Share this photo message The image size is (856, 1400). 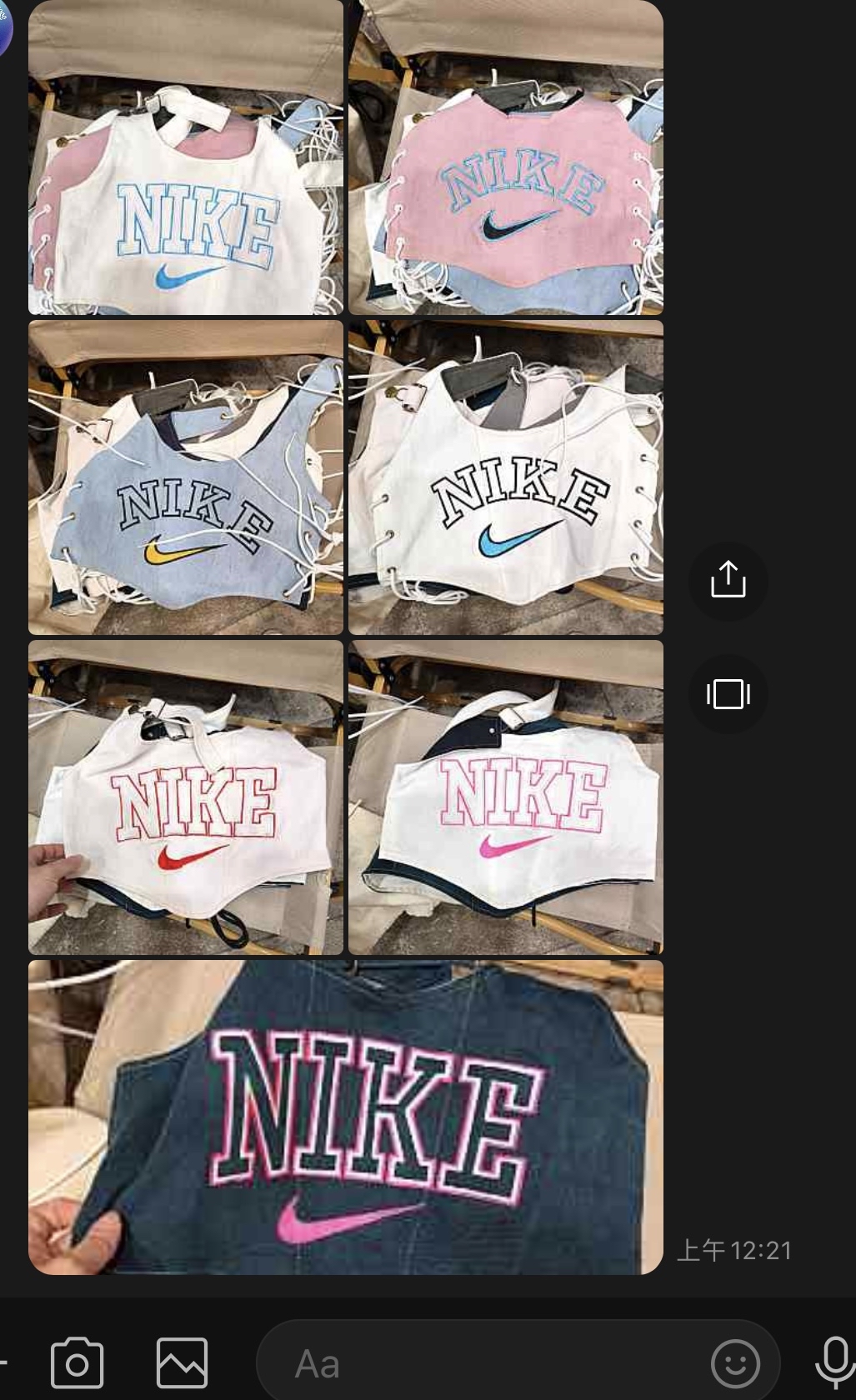[728, 580]
